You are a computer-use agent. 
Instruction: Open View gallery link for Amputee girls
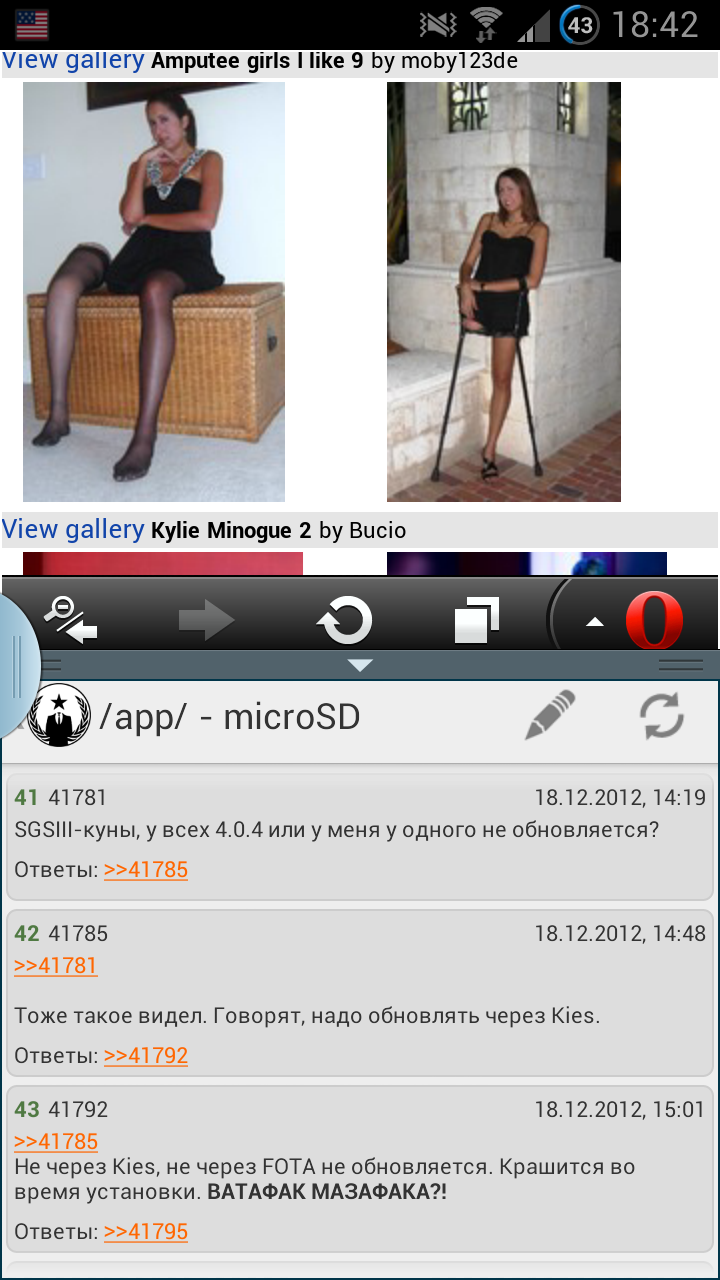click(x=73, y=60)
